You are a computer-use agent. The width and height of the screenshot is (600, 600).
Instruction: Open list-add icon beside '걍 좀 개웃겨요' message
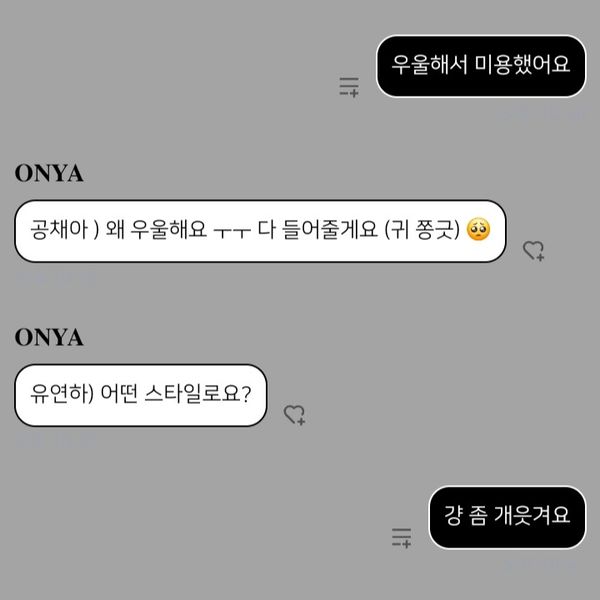[402, 538]
